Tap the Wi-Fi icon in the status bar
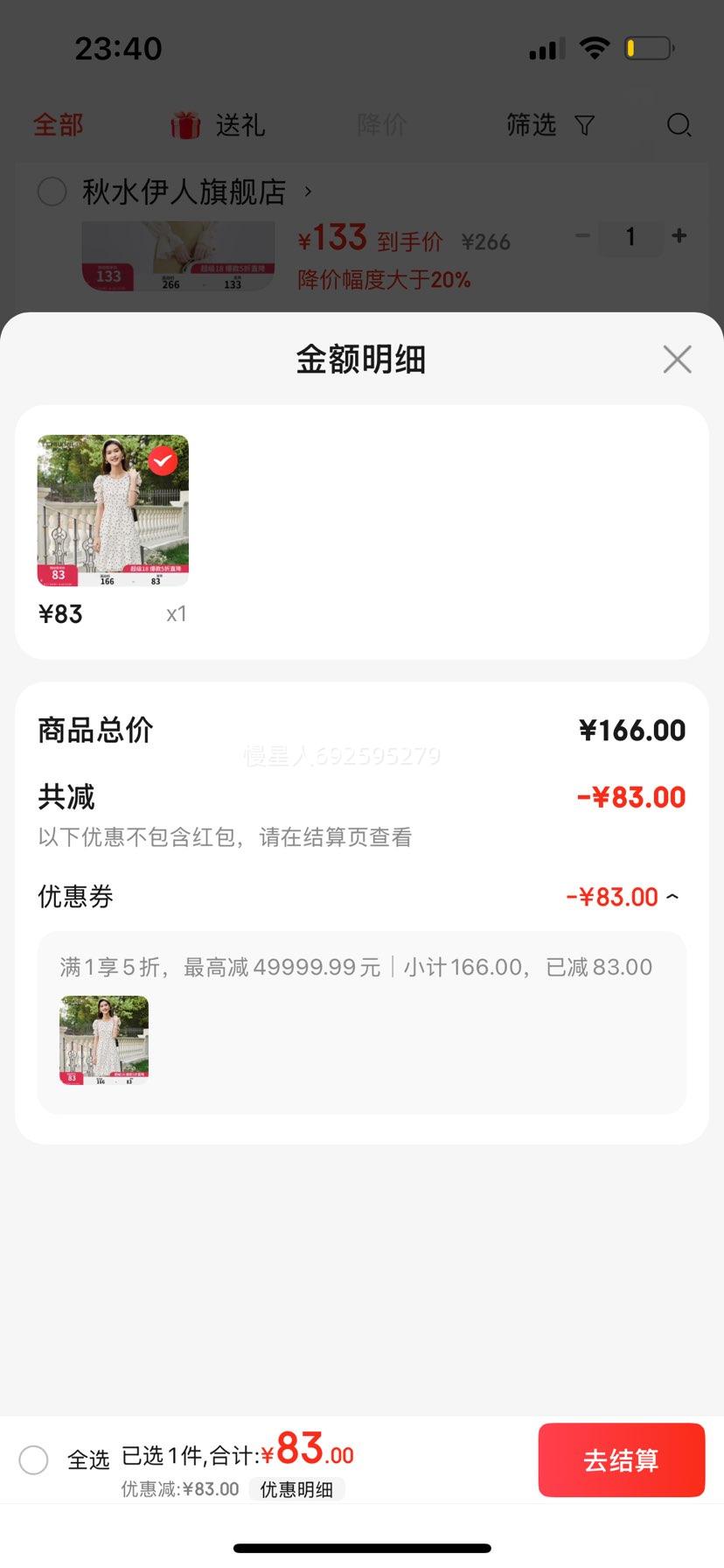The image size is (724, 1568). (x=594, y=48)
